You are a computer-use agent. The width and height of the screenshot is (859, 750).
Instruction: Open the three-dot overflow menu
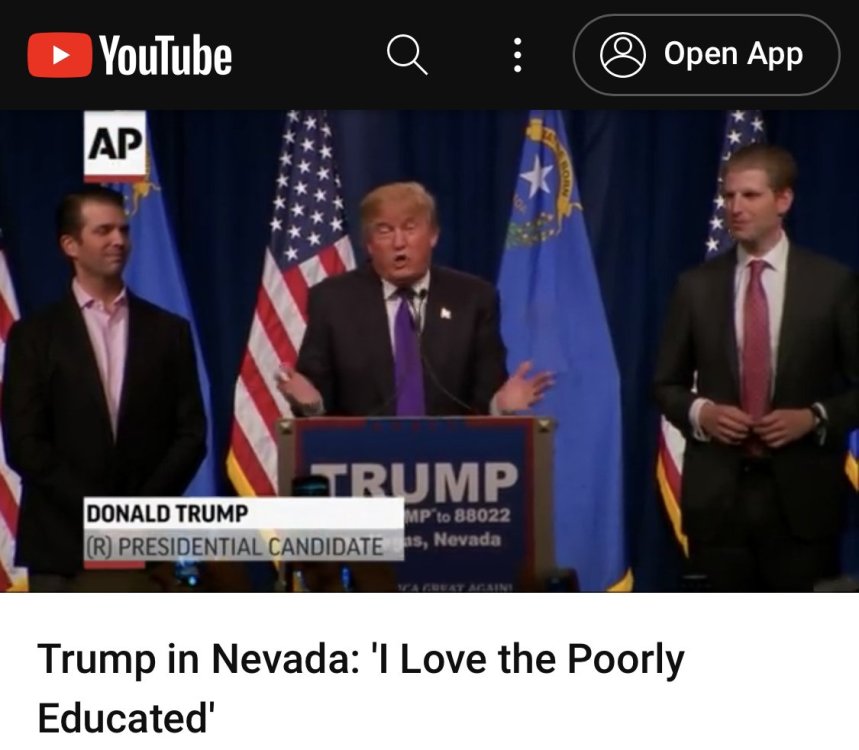[x=517, y=56]
